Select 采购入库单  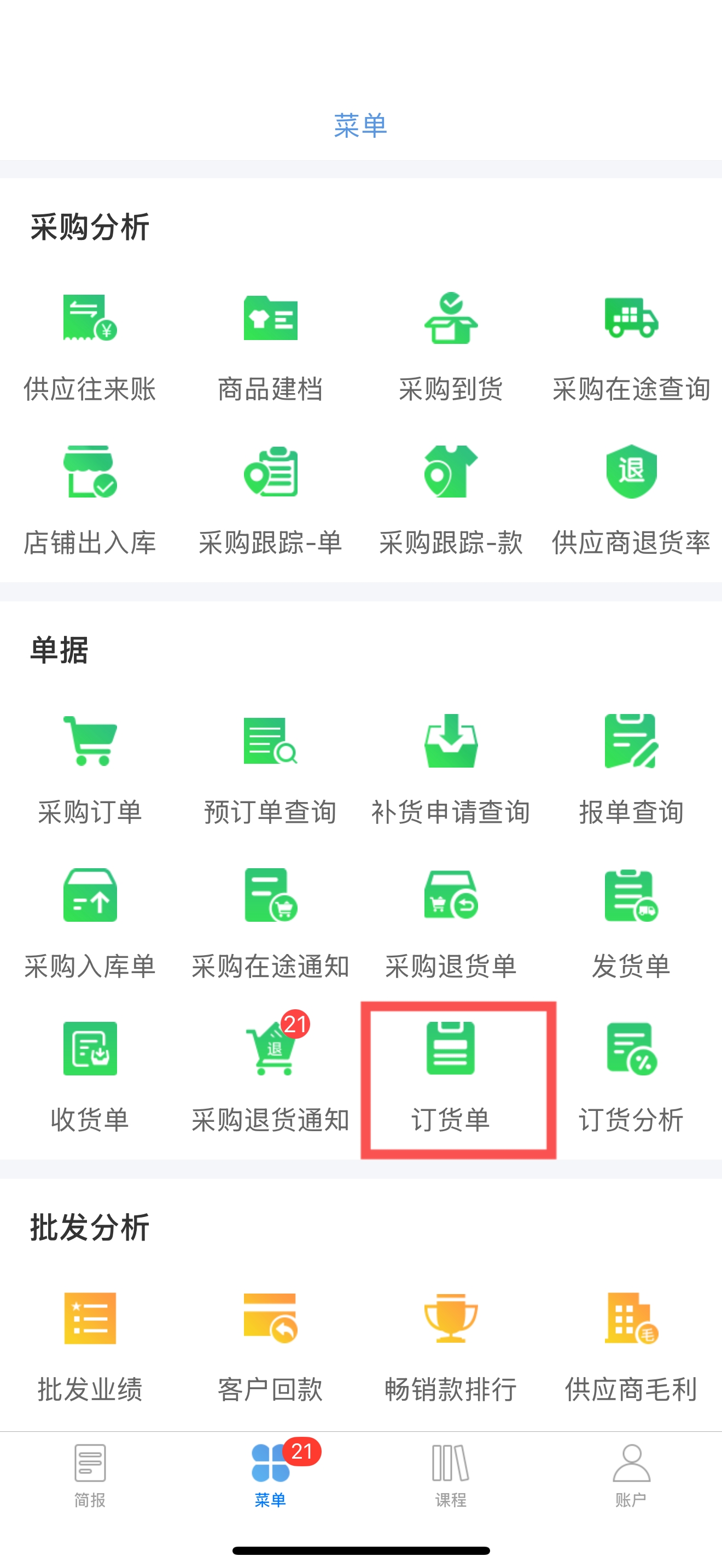coord(90,924)
